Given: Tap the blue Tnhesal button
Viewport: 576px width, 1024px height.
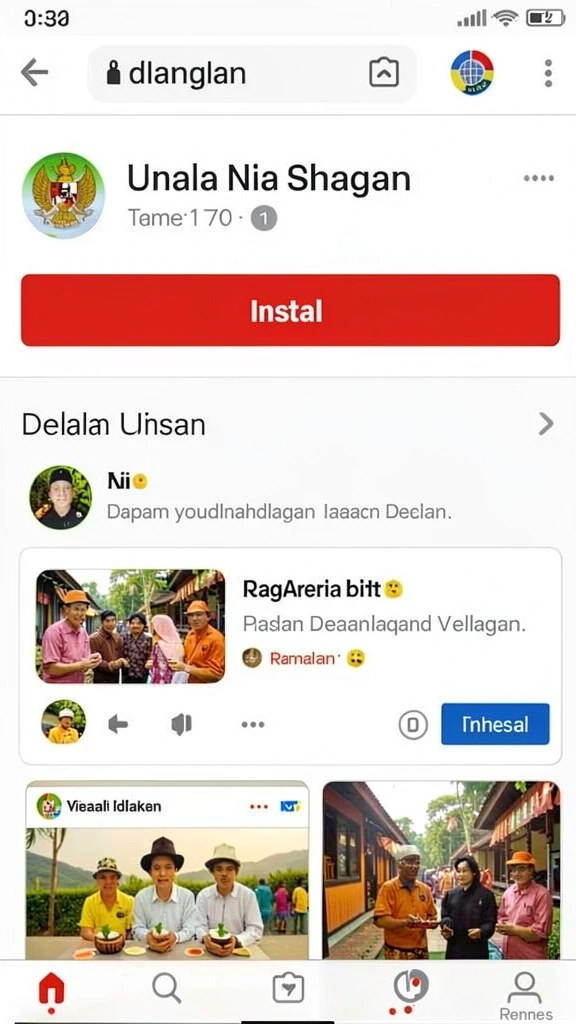Looking at the screenshot, I should point(495,724).
